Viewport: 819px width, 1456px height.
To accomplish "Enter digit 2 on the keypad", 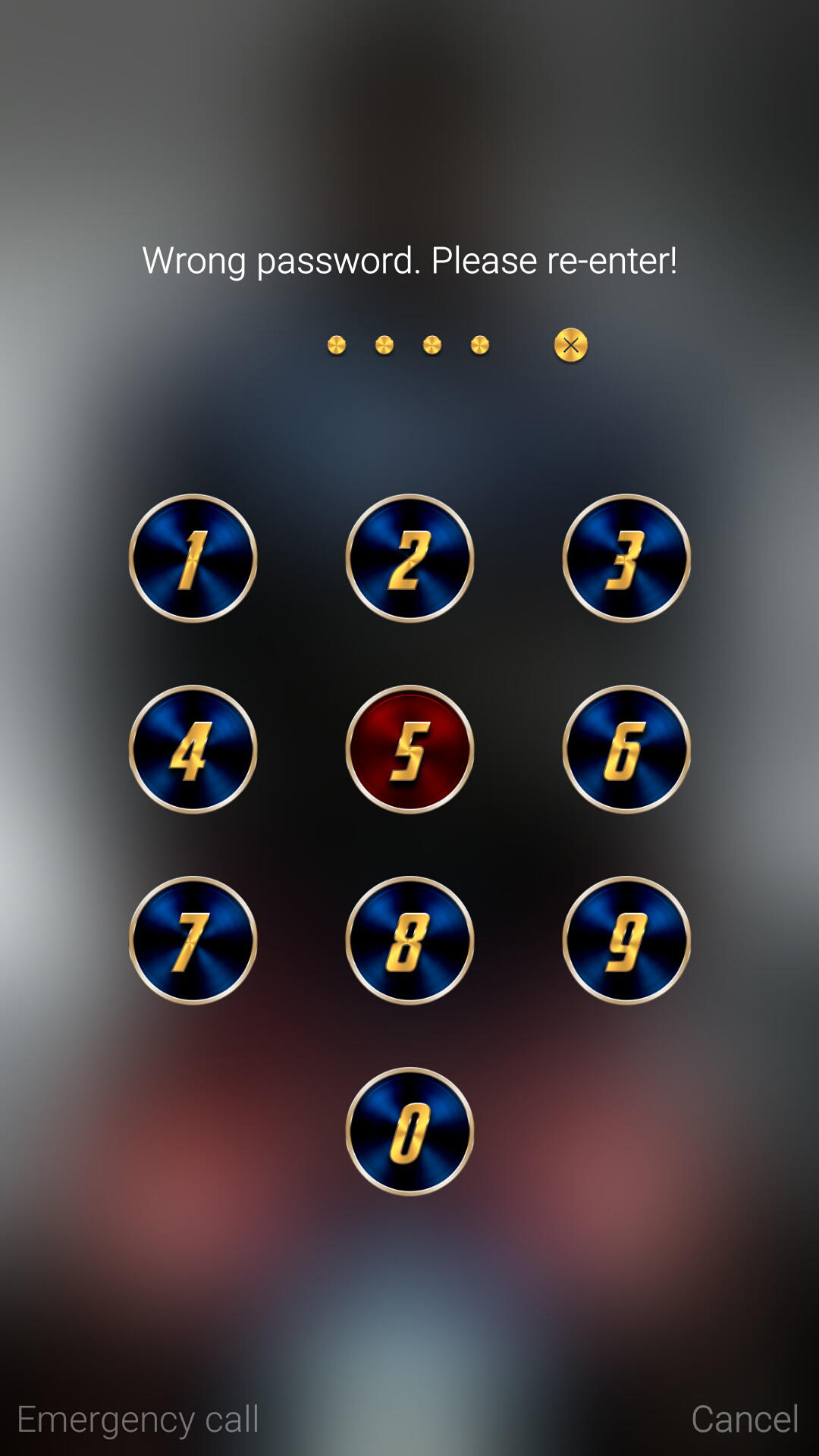I will click(x=409, y=558).
